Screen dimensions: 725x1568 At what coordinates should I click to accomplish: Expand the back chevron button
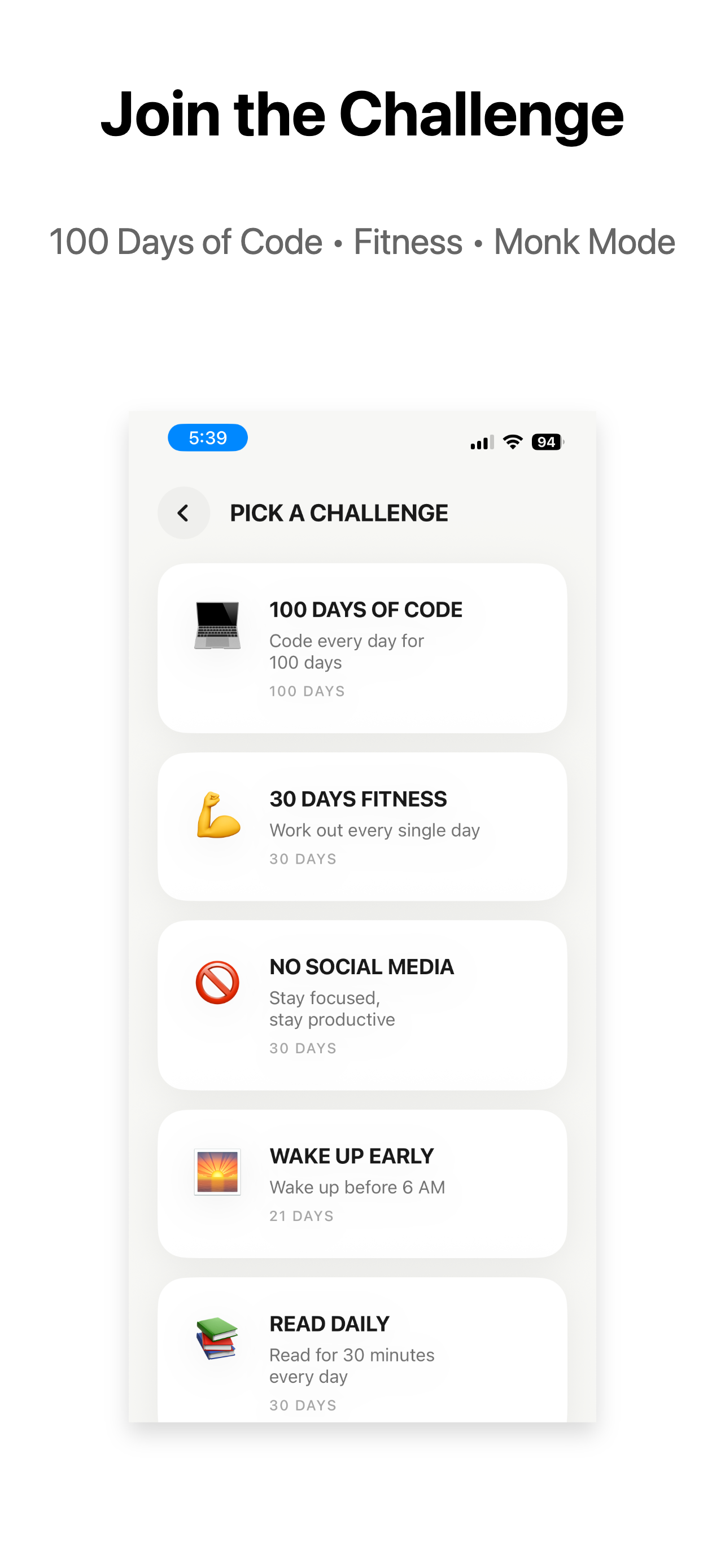click(184, 513)
